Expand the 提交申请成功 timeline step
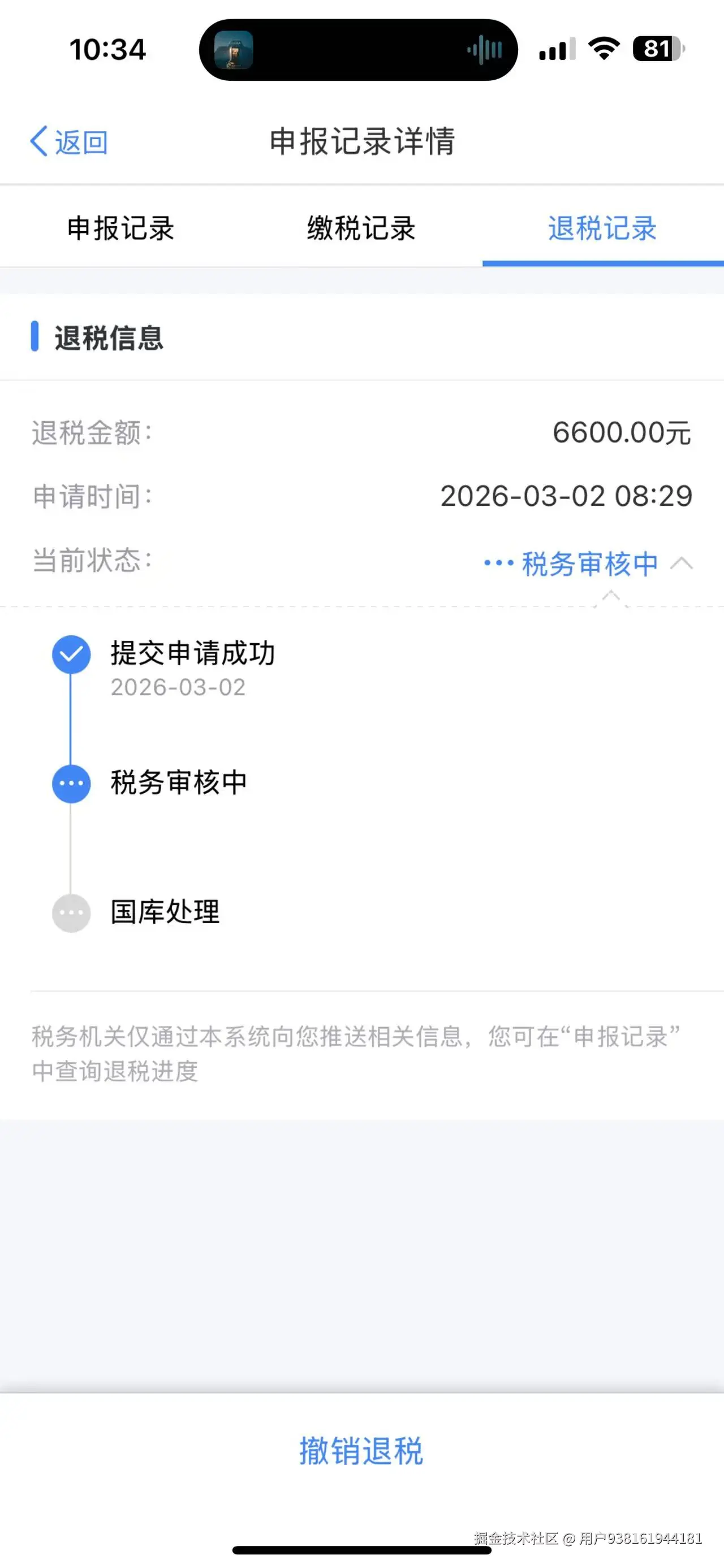The image size is (724, 1568). [x=193, y=654]
